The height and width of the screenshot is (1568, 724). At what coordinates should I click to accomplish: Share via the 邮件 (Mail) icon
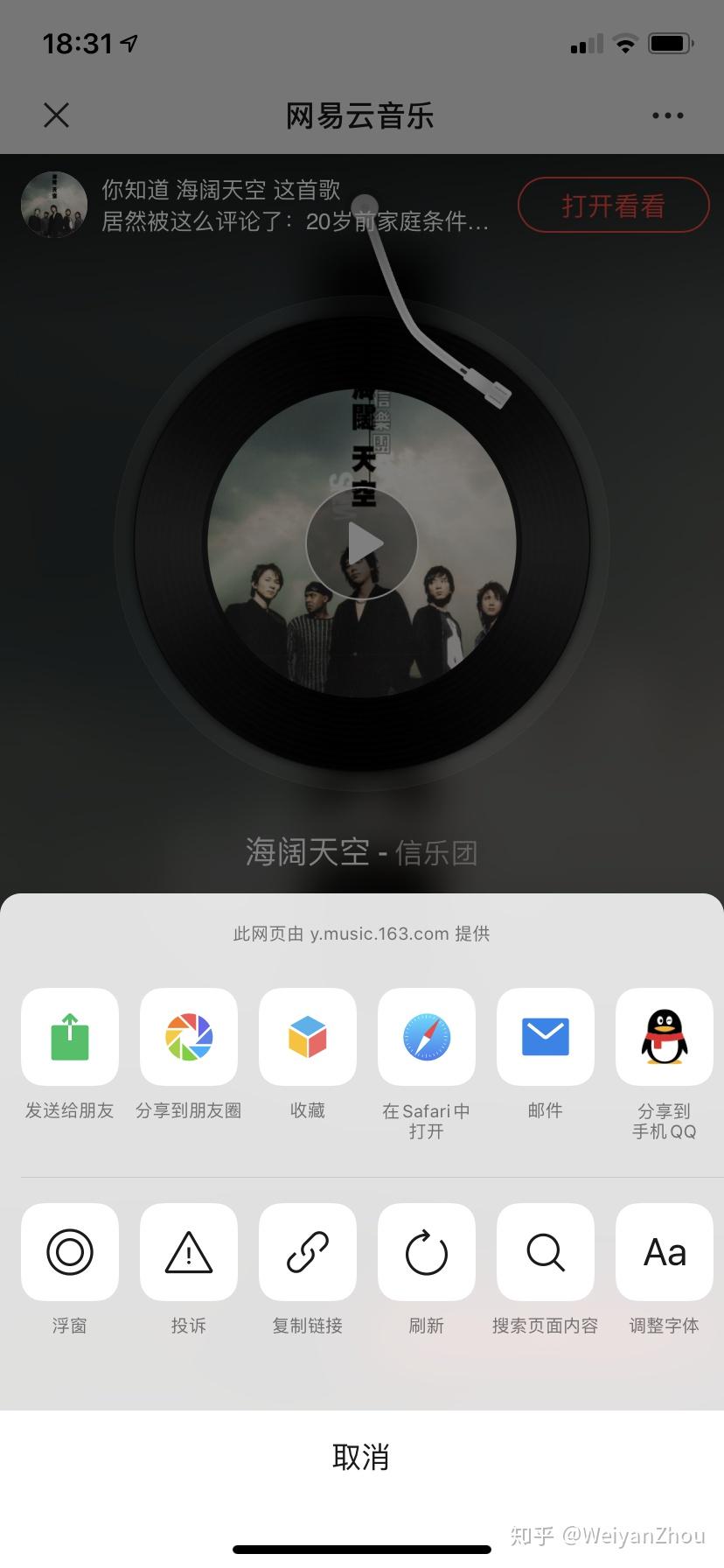[545, 1037]
